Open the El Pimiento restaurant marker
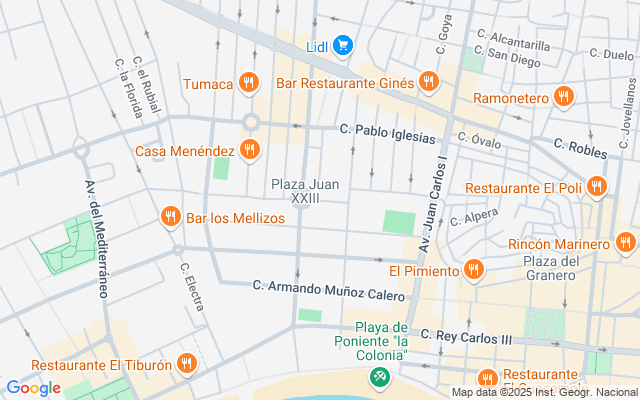This screenshot has height=400, width=640. (473, 270)
